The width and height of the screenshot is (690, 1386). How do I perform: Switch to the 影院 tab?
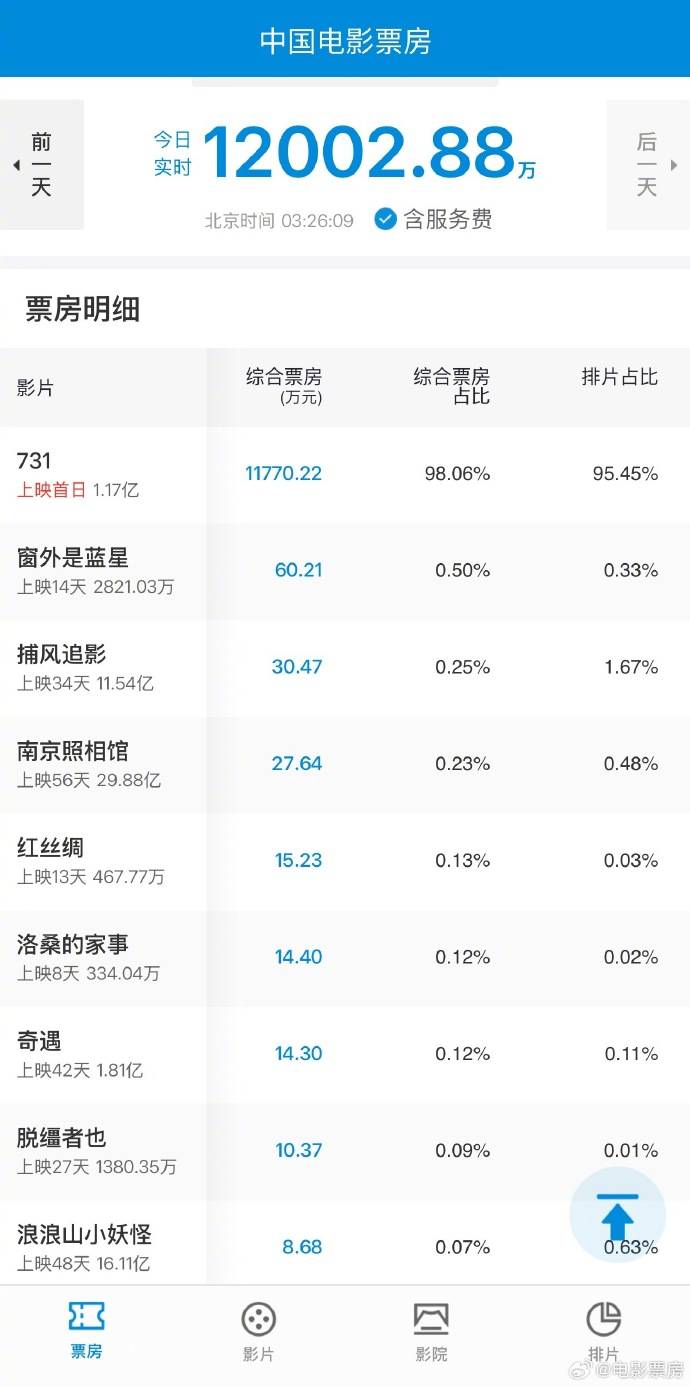click(431, 1332)
